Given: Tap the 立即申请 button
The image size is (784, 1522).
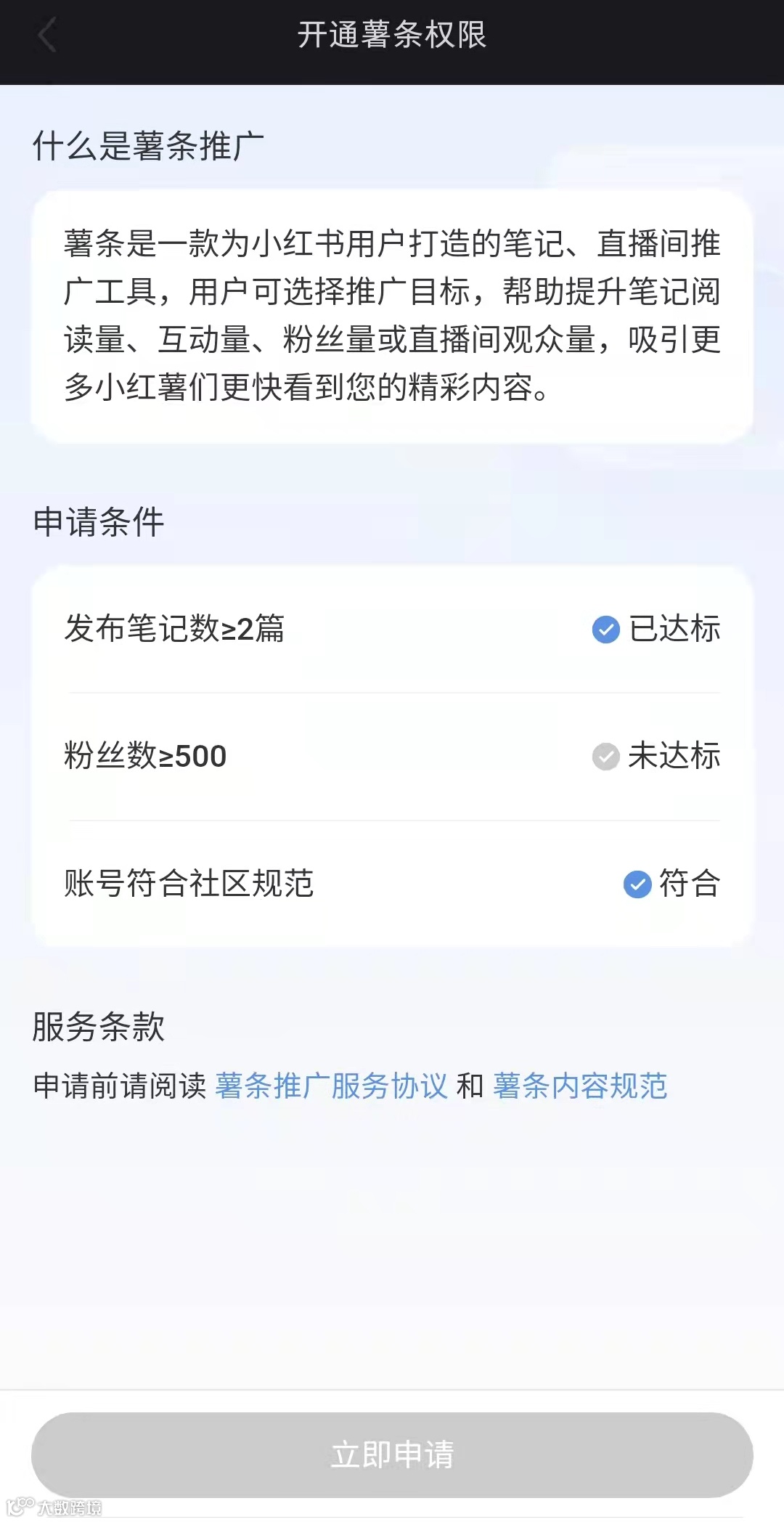Looking at the screenshot, I should 392,1454.
